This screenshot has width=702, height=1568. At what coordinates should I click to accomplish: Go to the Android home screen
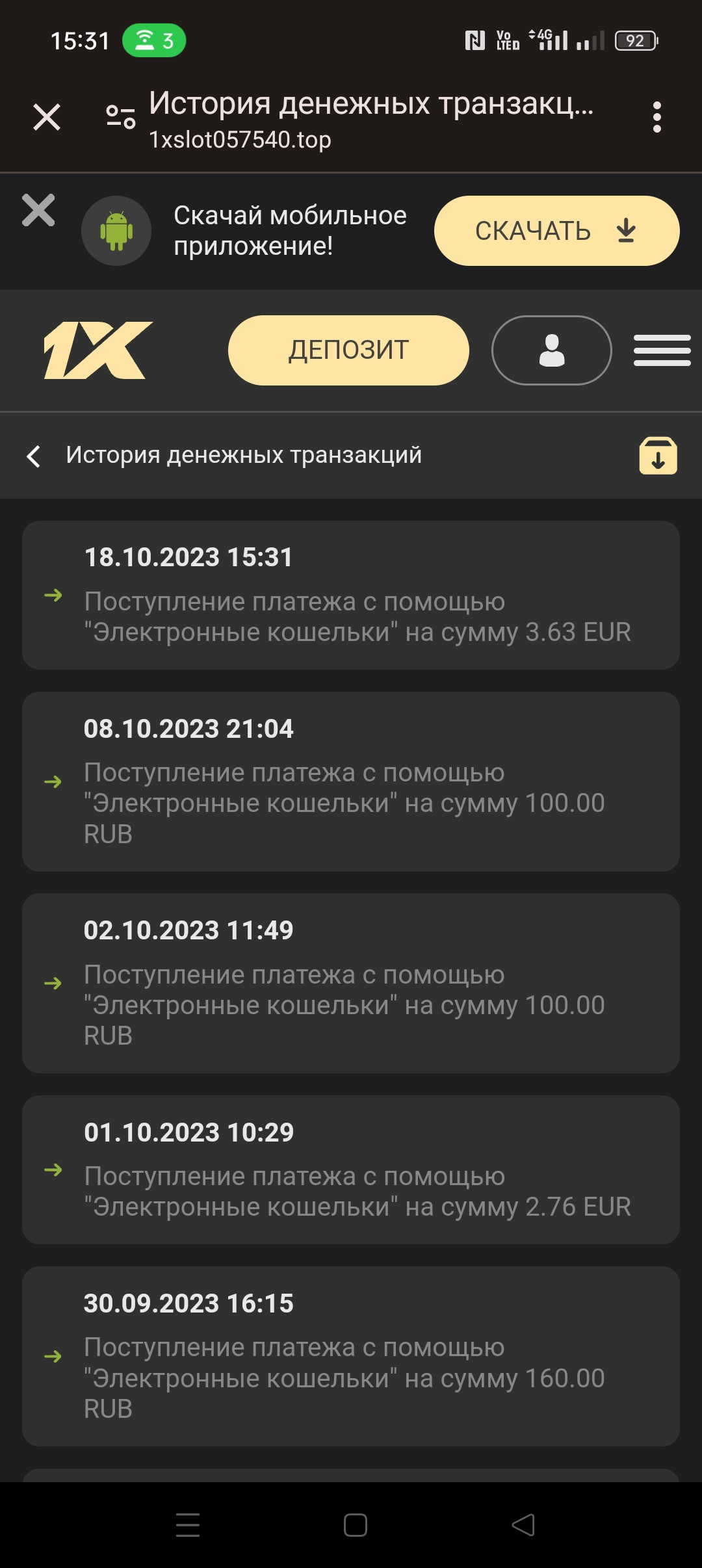[x=356, y=1525]
